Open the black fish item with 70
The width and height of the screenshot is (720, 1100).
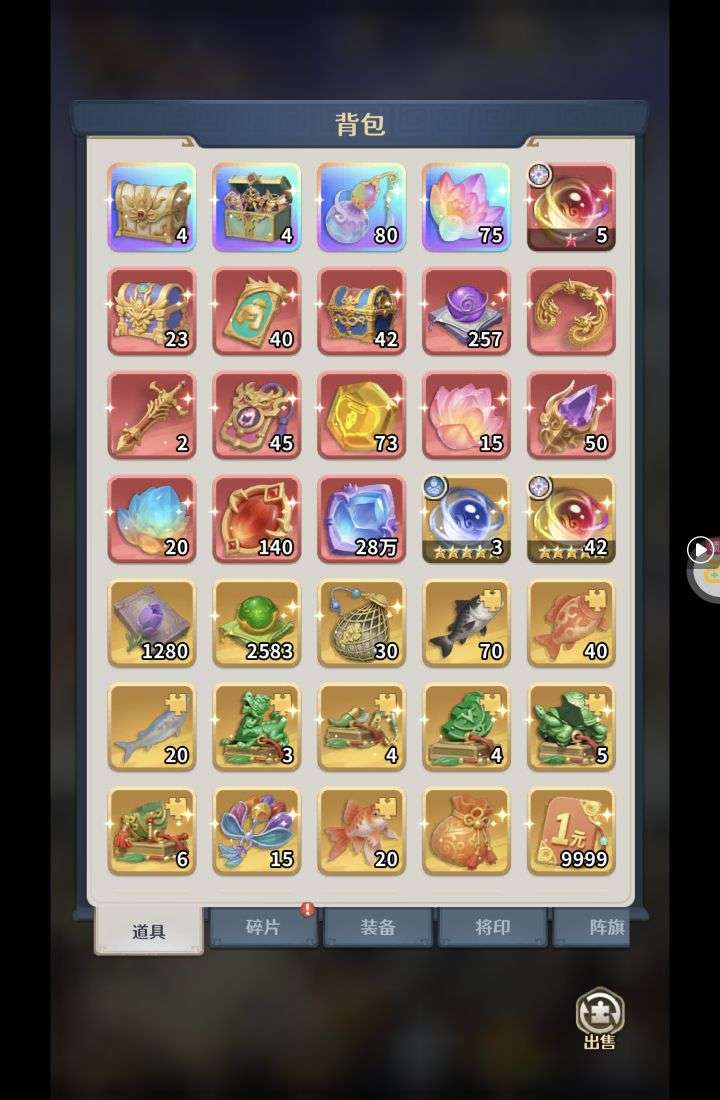[x=466, y=623]
